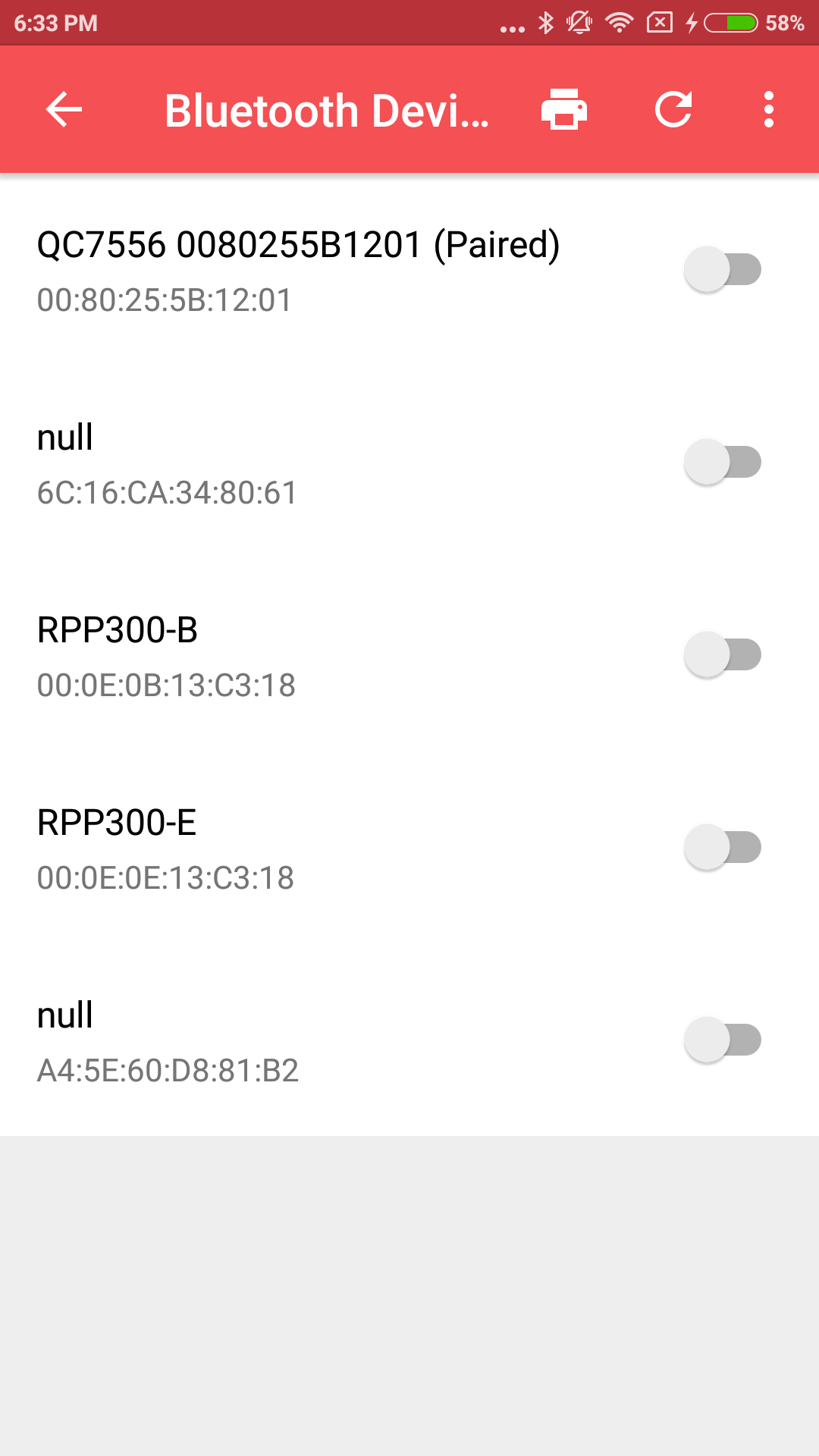Refresh the Bluetooth device list
This screenshot has height=1456, width=819.
[x=673, y=109]
